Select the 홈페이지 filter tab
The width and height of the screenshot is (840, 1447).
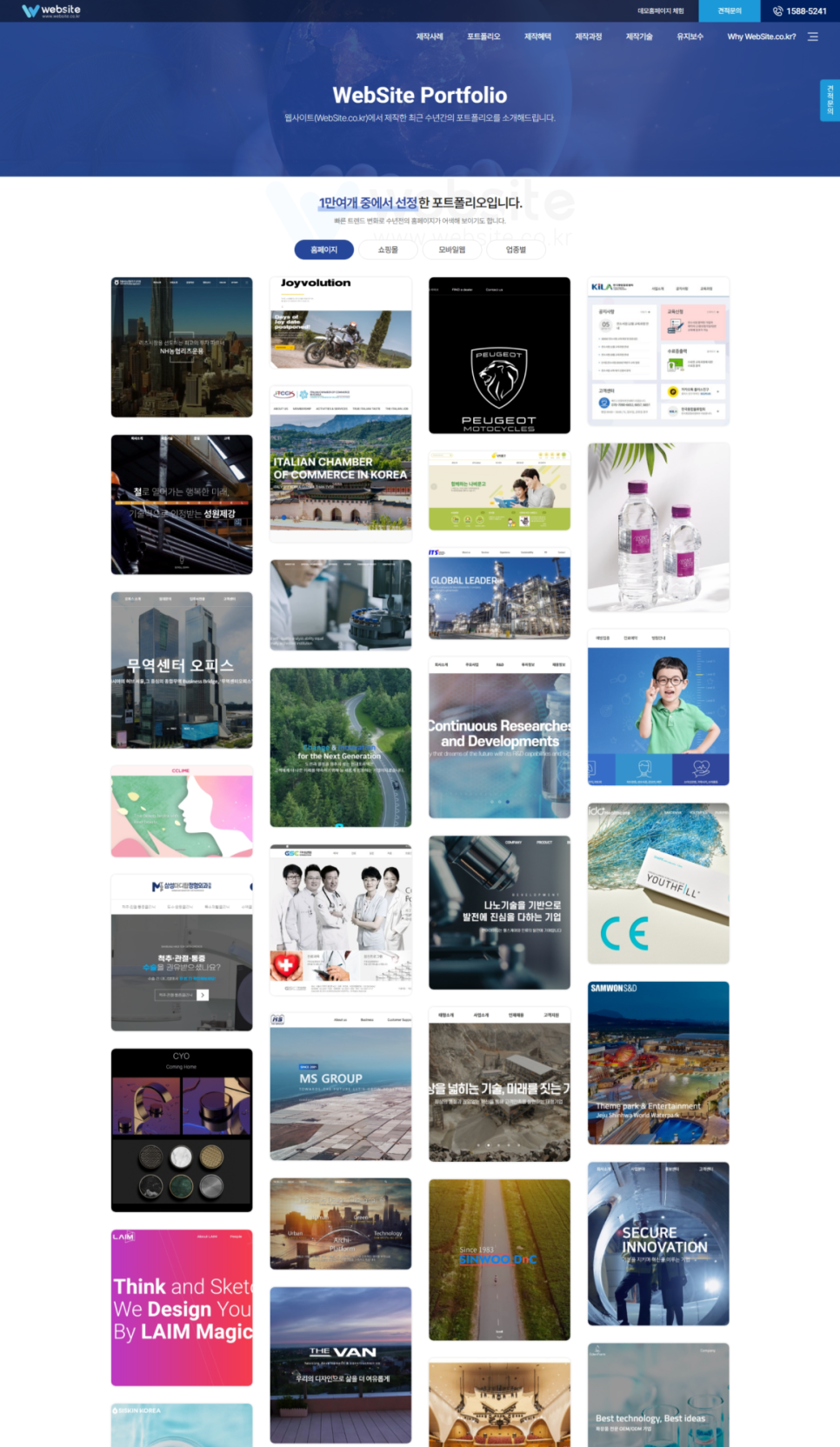click(x=323, y=250)
